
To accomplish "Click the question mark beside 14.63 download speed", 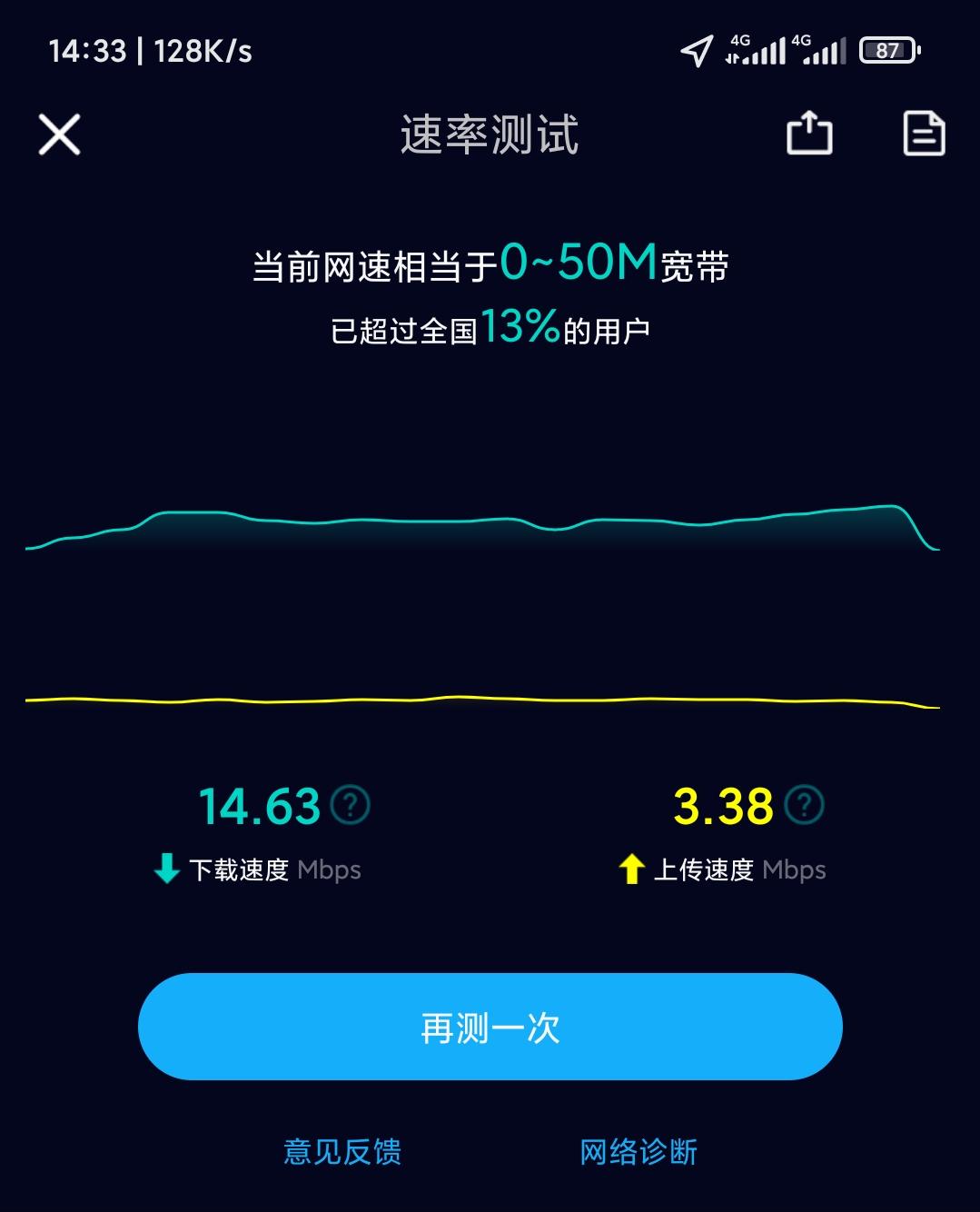I will [349, 805].
